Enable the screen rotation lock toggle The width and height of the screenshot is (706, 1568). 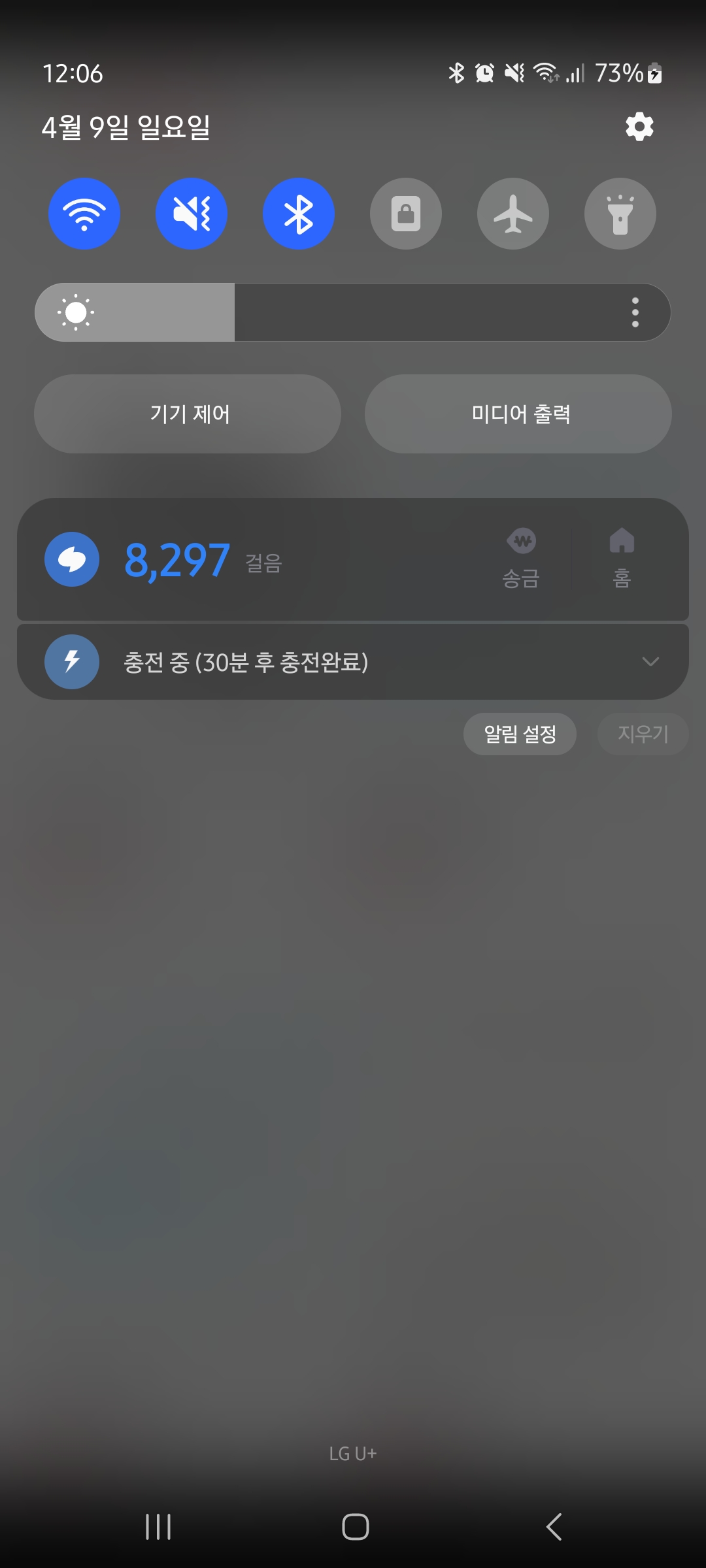point(406,214)
